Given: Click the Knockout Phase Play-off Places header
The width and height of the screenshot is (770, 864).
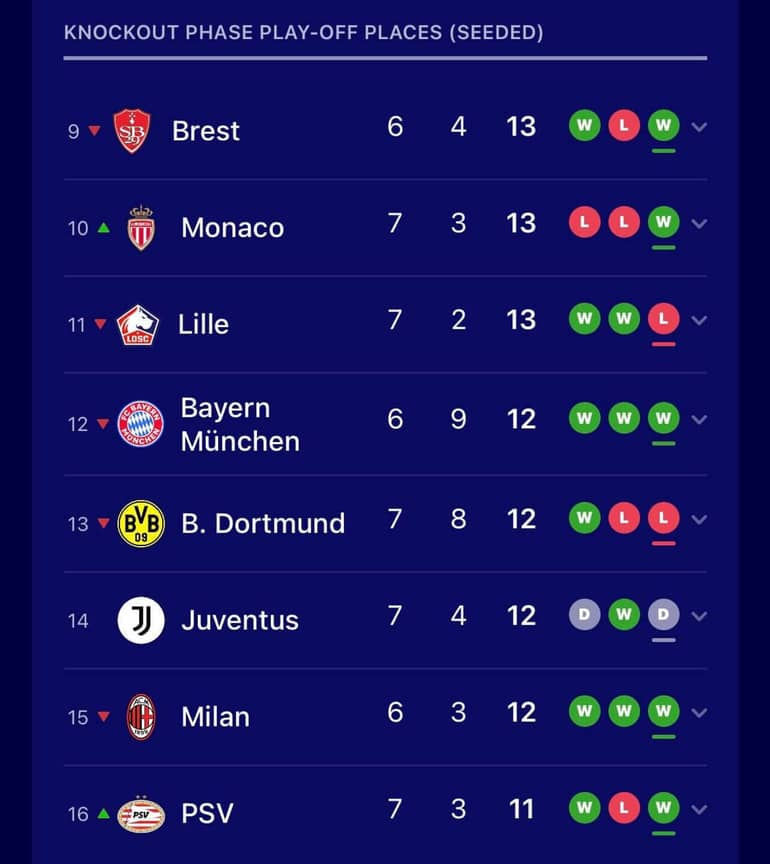Looking at the screenshot, I should 304,33.
